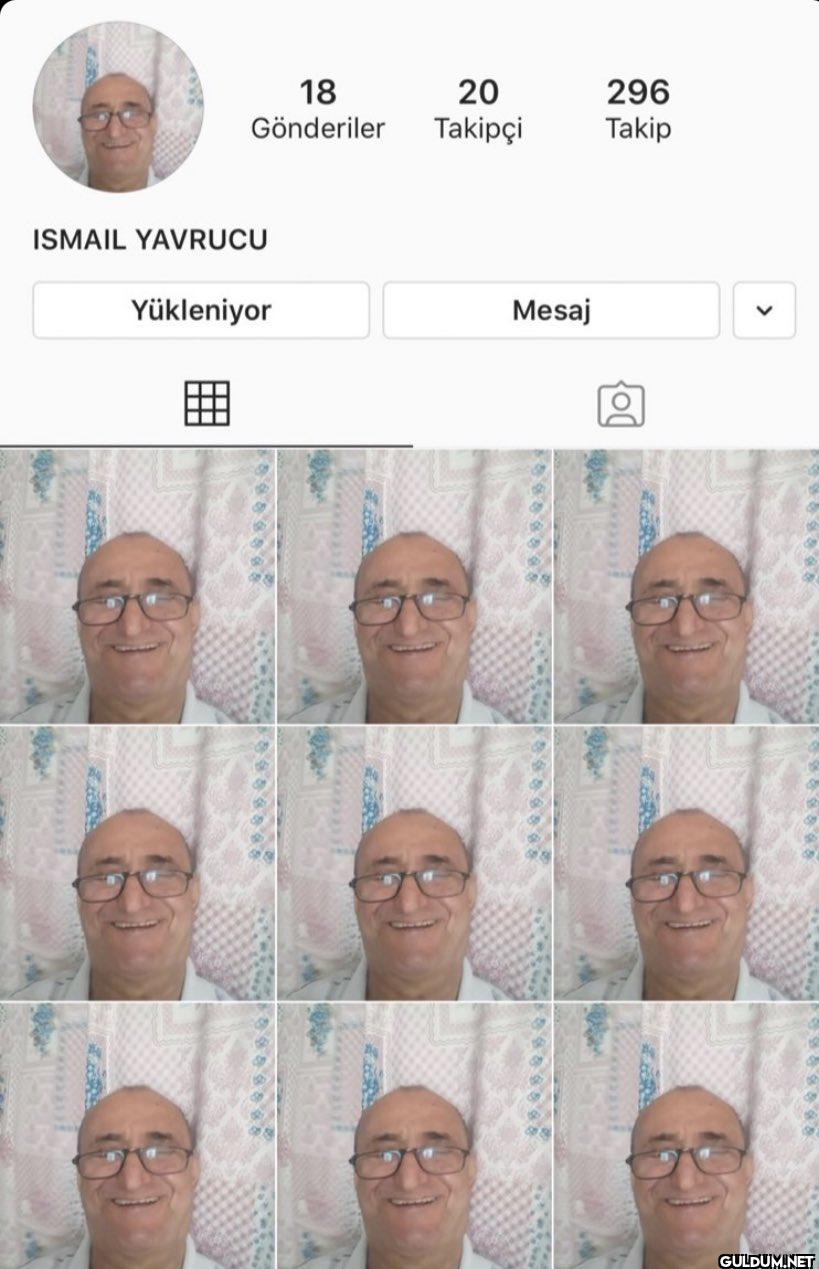Switch to the tagged photos tab

tap(620, 404)
